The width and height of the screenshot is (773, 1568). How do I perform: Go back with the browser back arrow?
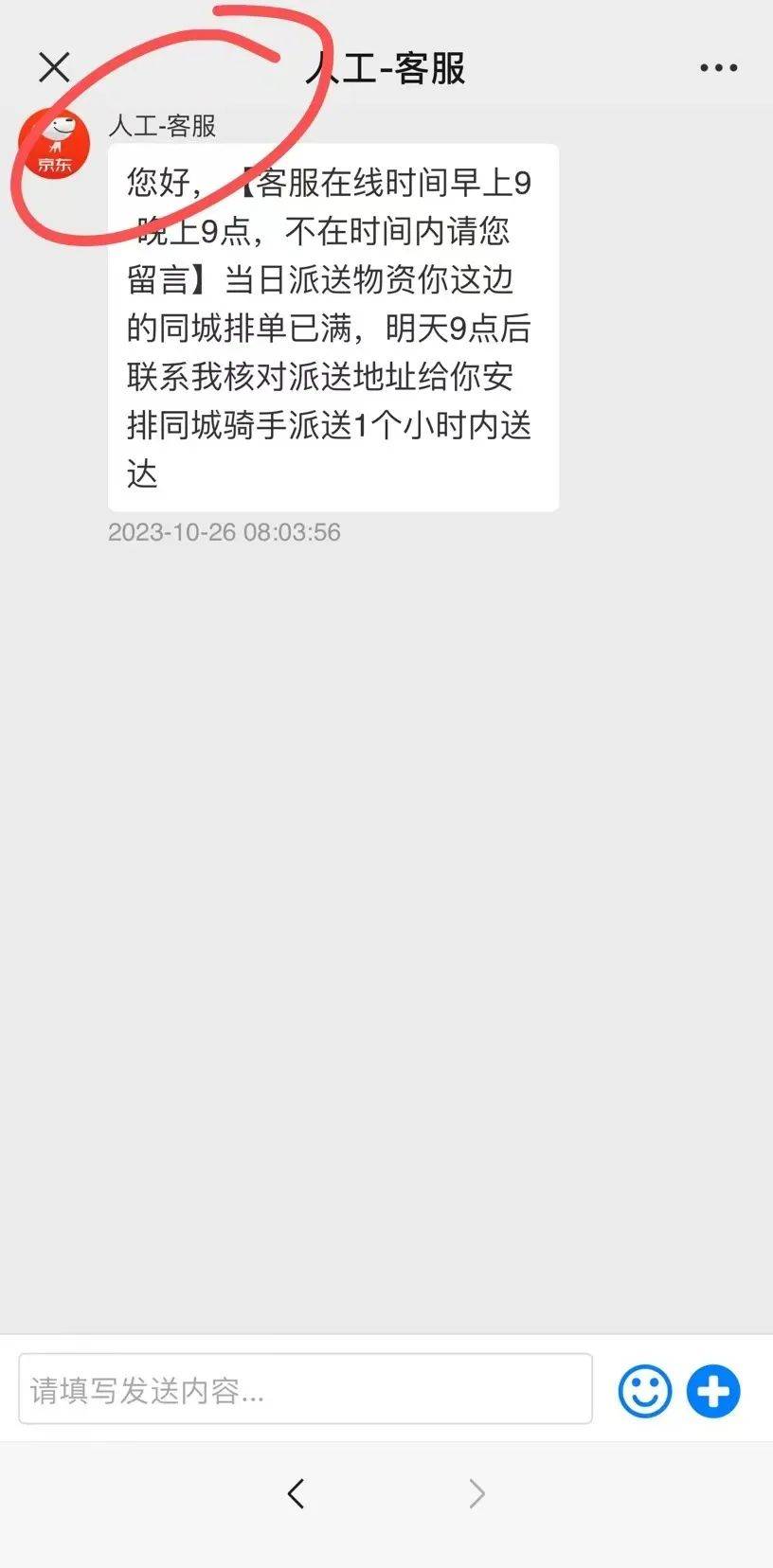pyautogui.click(x=296, y=1493)
